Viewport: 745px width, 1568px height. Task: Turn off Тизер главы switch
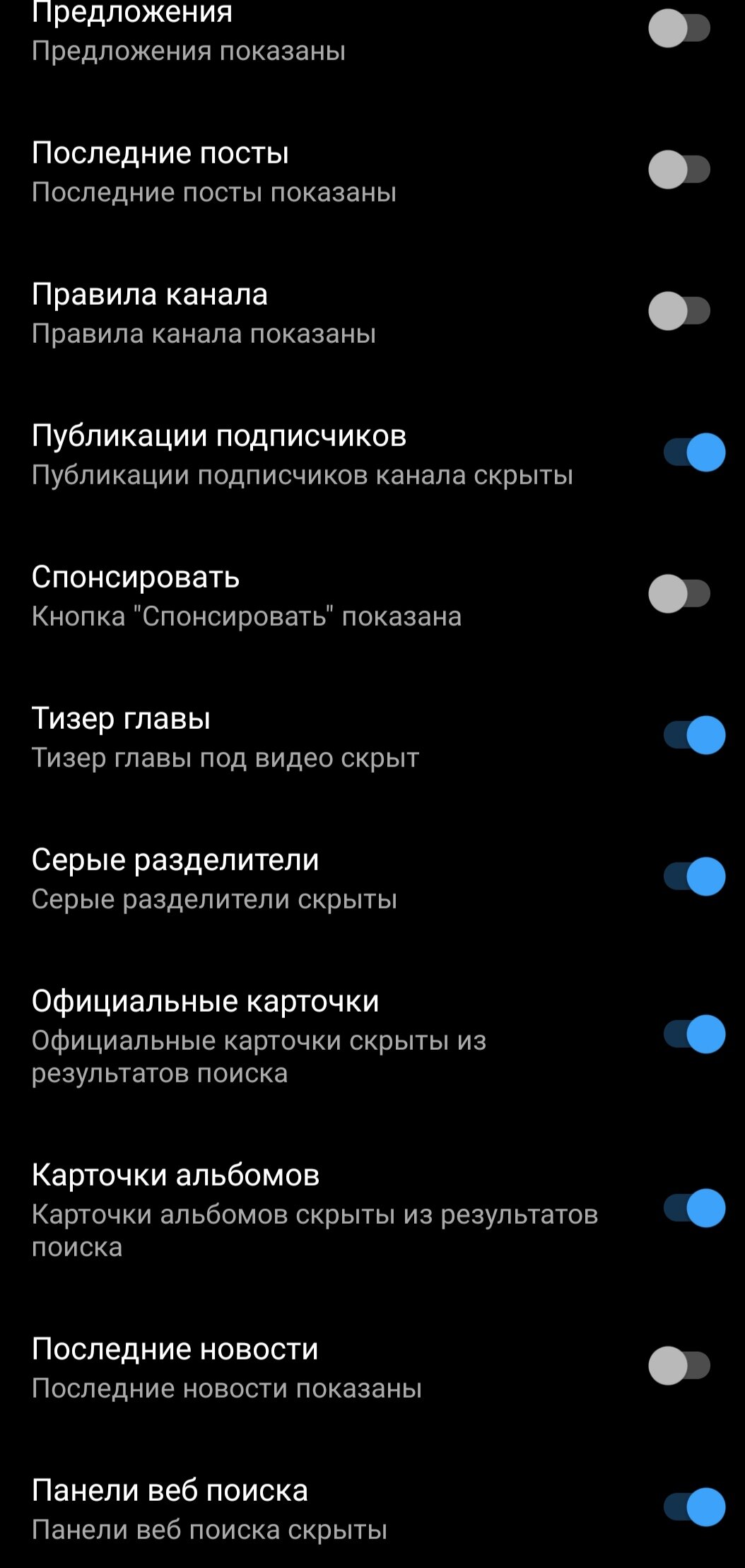[x=694, y=735]
